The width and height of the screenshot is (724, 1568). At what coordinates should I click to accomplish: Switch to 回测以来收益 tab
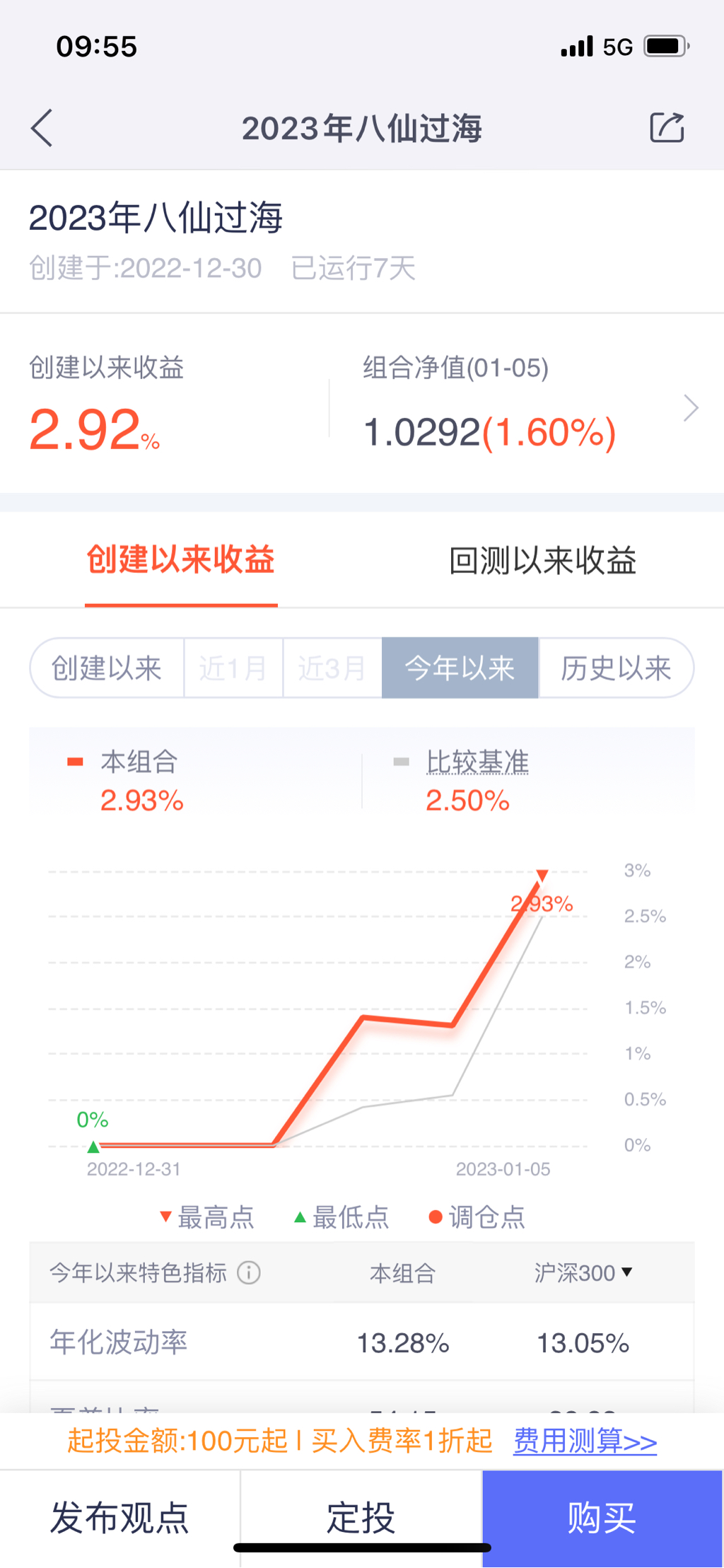pos(542,561)
